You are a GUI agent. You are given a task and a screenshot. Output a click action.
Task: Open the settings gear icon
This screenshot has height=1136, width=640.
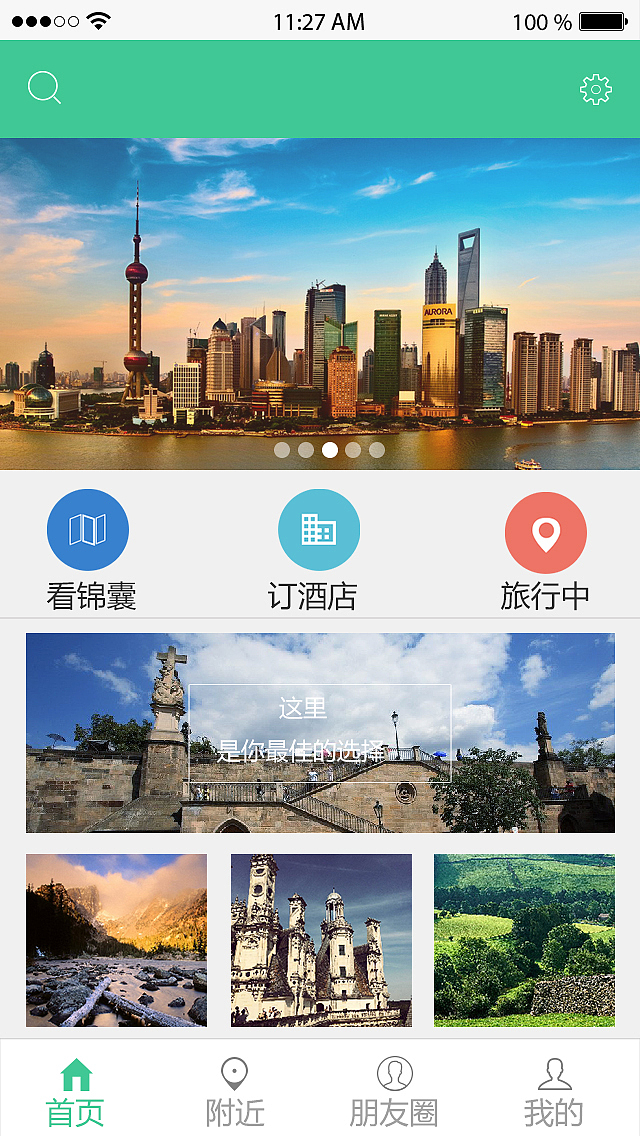point(595,89)
